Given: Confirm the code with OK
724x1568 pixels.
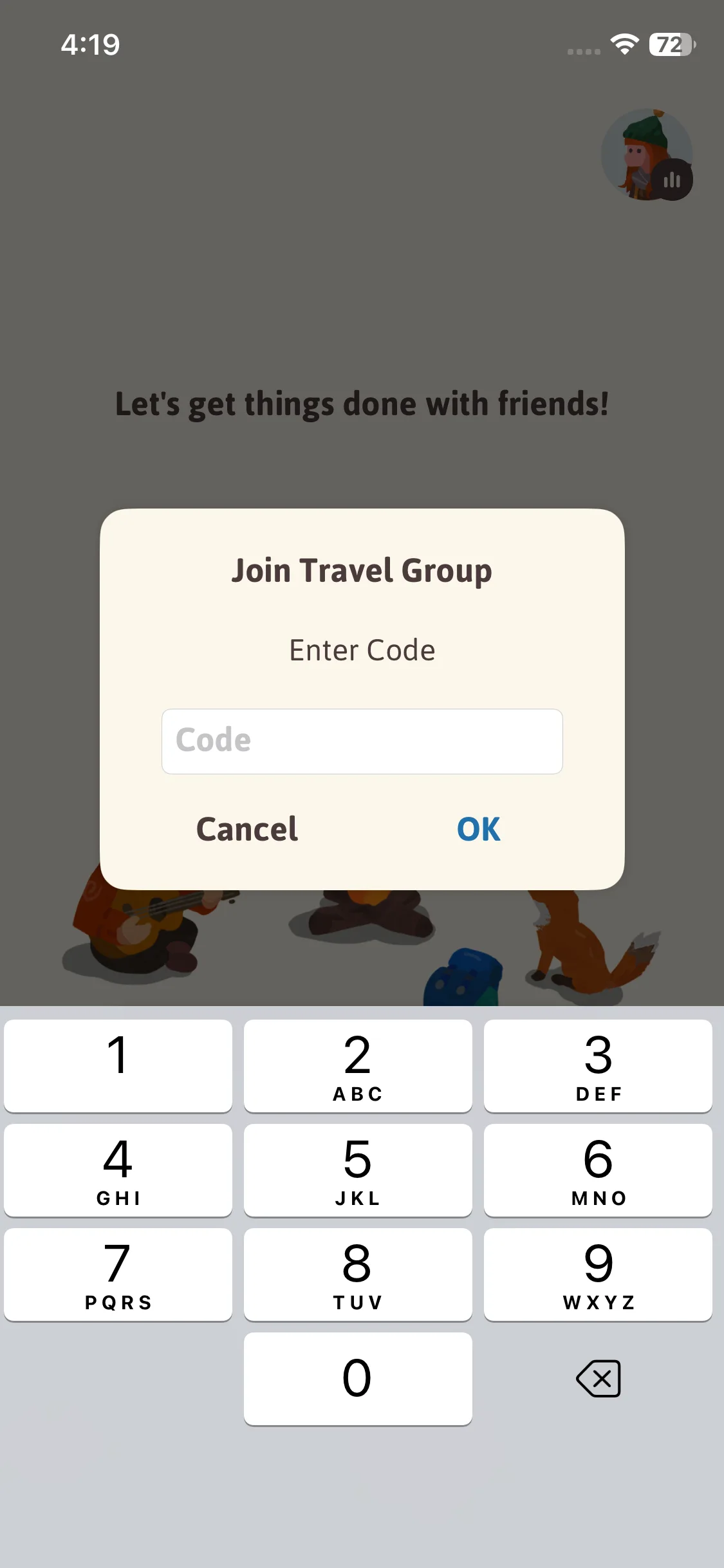Looking at the screenshot, I should (478, 829).
